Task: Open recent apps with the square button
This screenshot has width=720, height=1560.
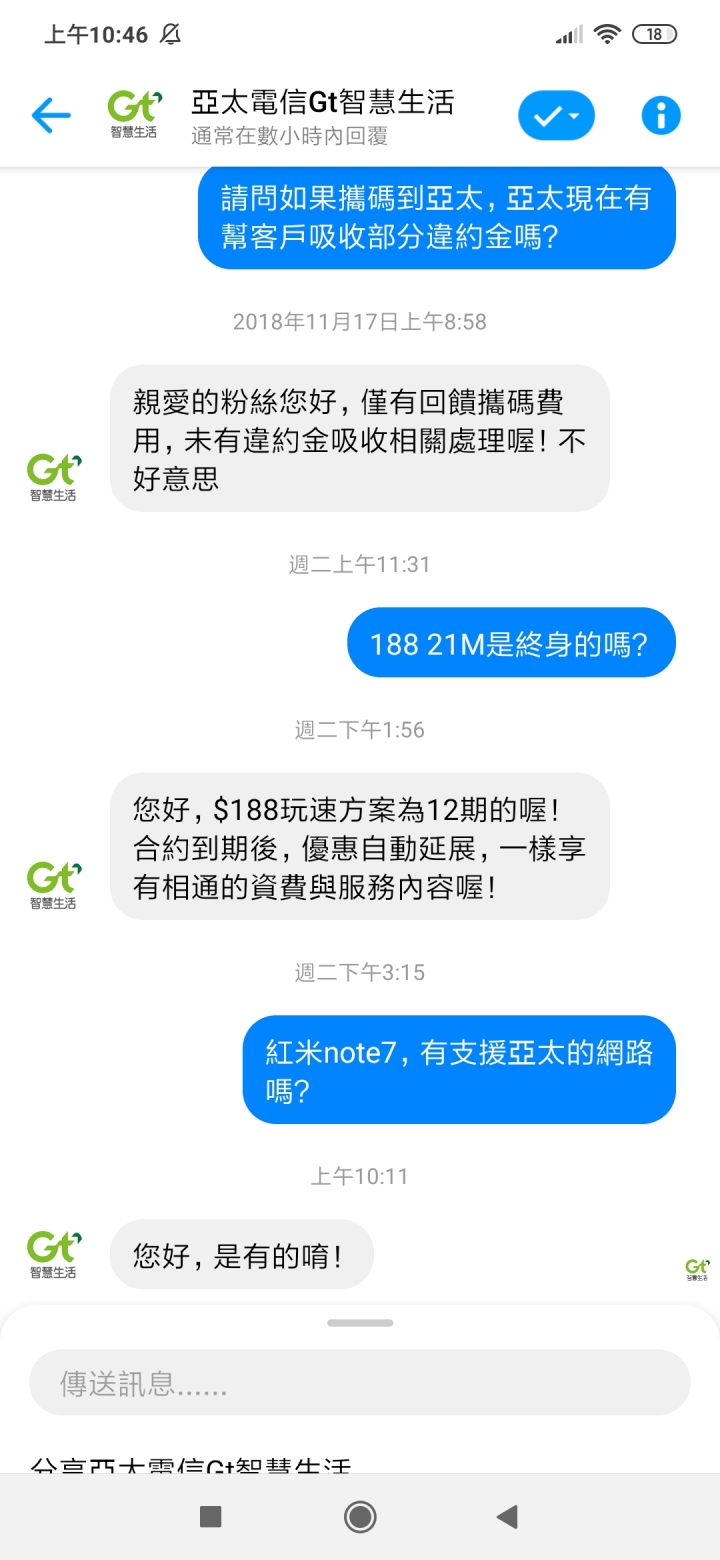Action: coord(210,1517)
